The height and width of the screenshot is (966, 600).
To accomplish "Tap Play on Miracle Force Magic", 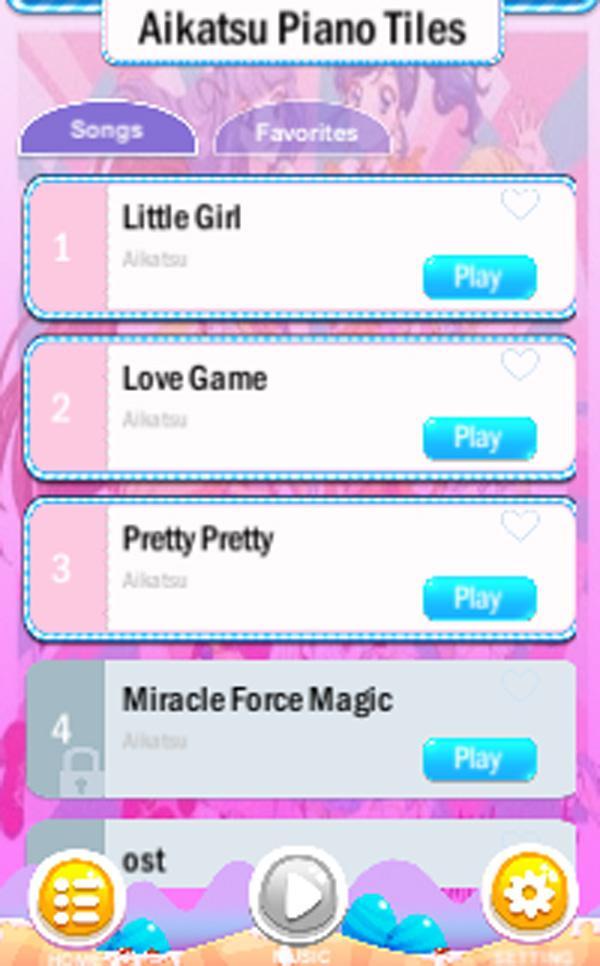I will tap(479, 759).
